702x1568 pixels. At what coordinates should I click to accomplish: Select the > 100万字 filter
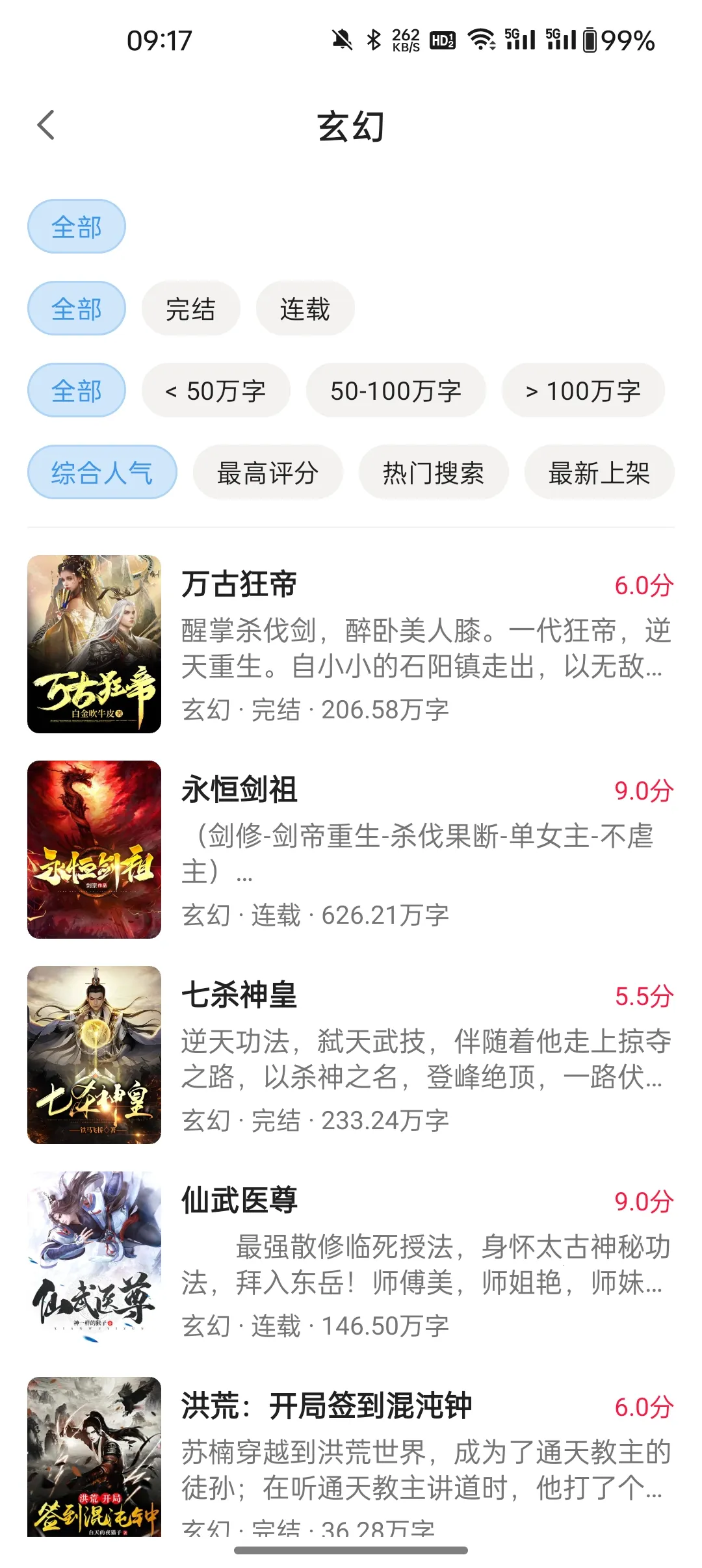(x=583, y=391)
